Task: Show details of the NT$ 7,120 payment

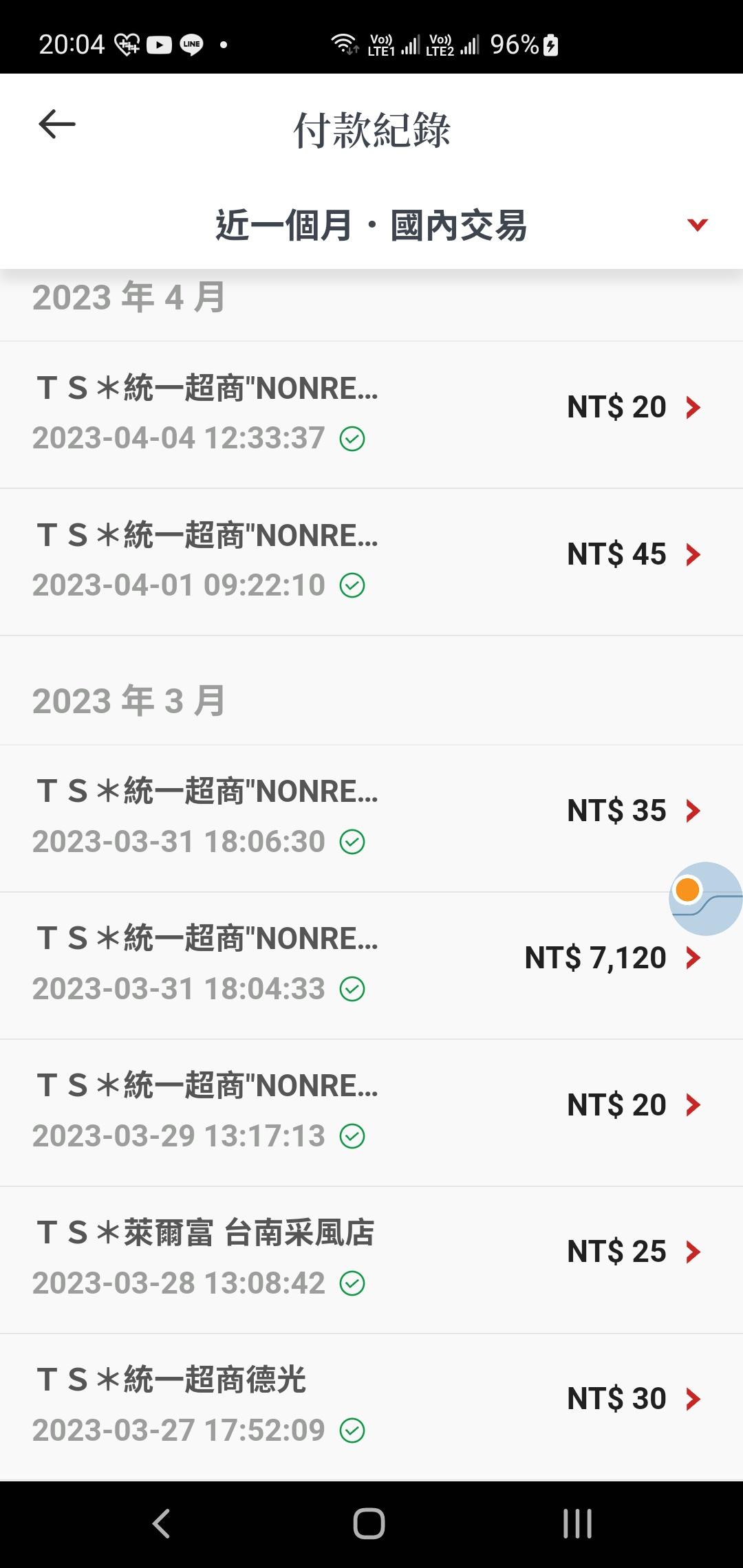Action: pos(371,966)
